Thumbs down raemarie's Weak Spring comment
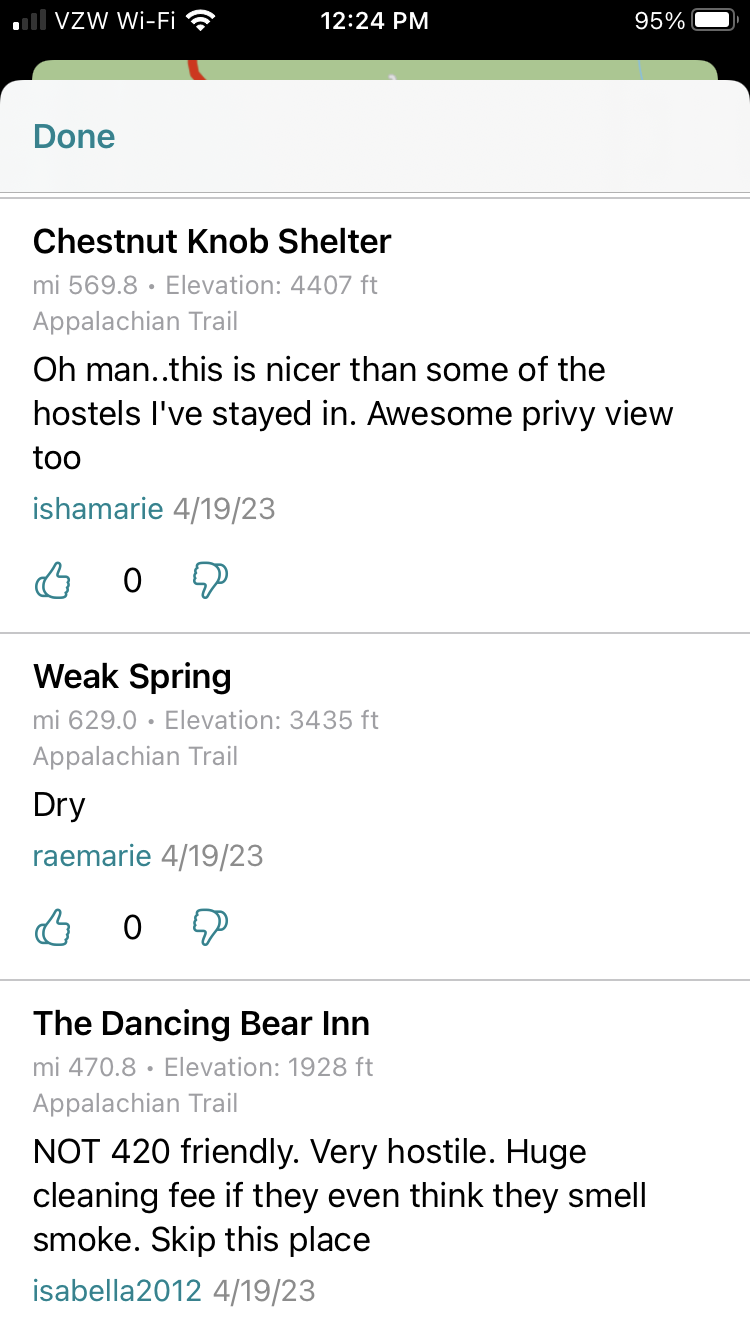This screenshot has height=1334, width=750. point(210,928)
